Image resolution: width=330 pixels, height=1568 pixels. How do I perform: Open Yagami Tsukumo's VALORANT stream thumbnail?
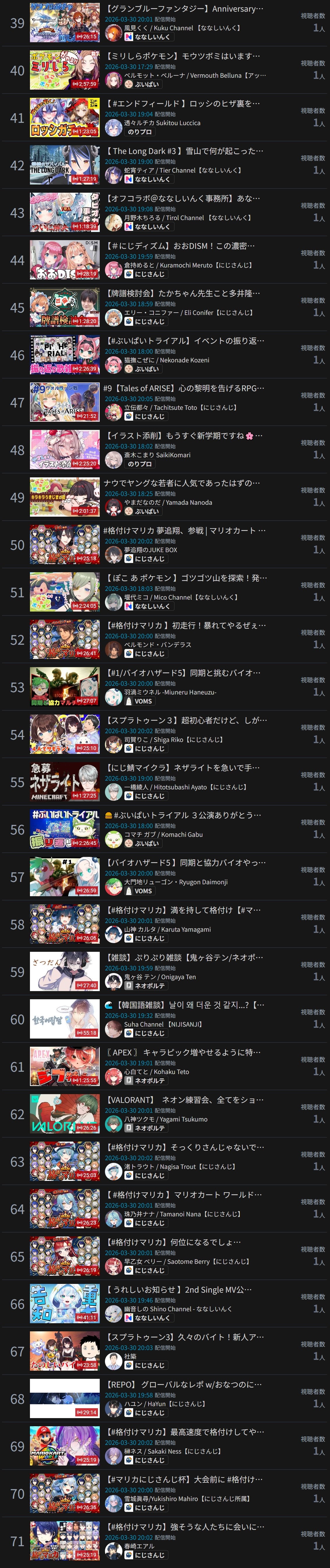point(65,1114)
